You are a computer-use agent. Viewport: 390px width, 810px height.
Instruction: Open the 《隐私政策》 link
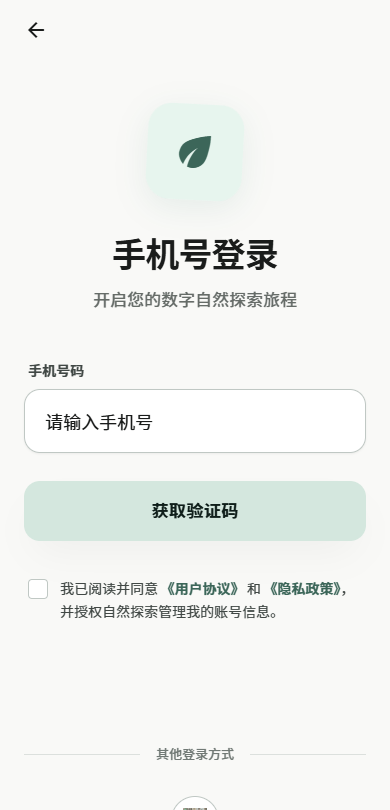pos(305,589)
